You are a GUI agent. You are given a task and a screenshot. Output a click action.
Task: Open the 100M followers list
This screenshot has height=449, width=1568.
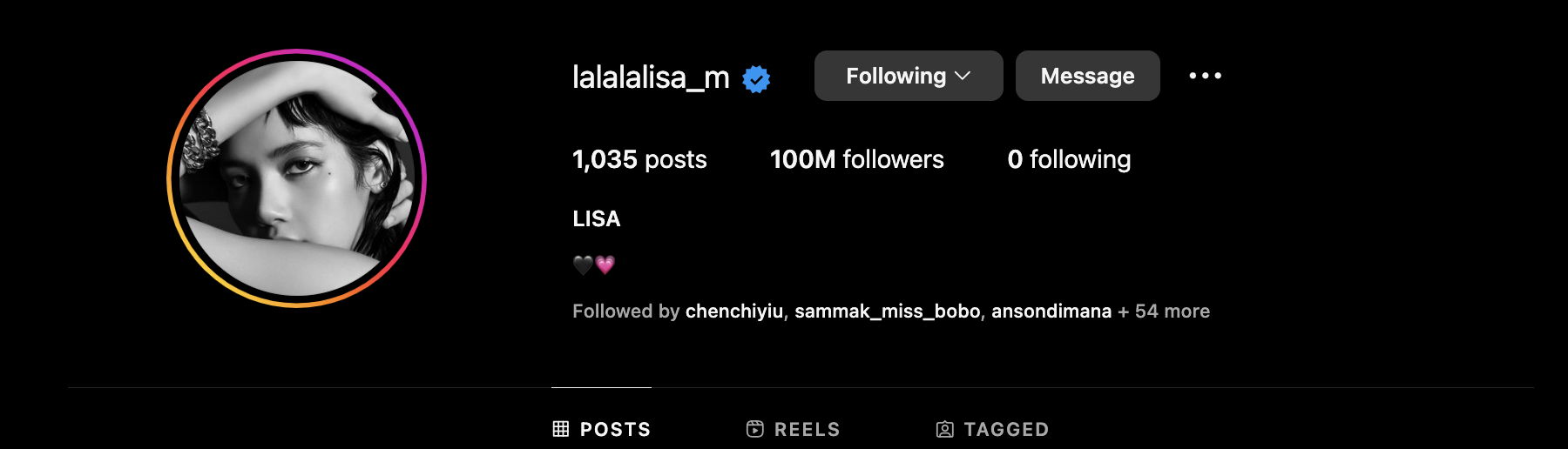click(856, 159)
